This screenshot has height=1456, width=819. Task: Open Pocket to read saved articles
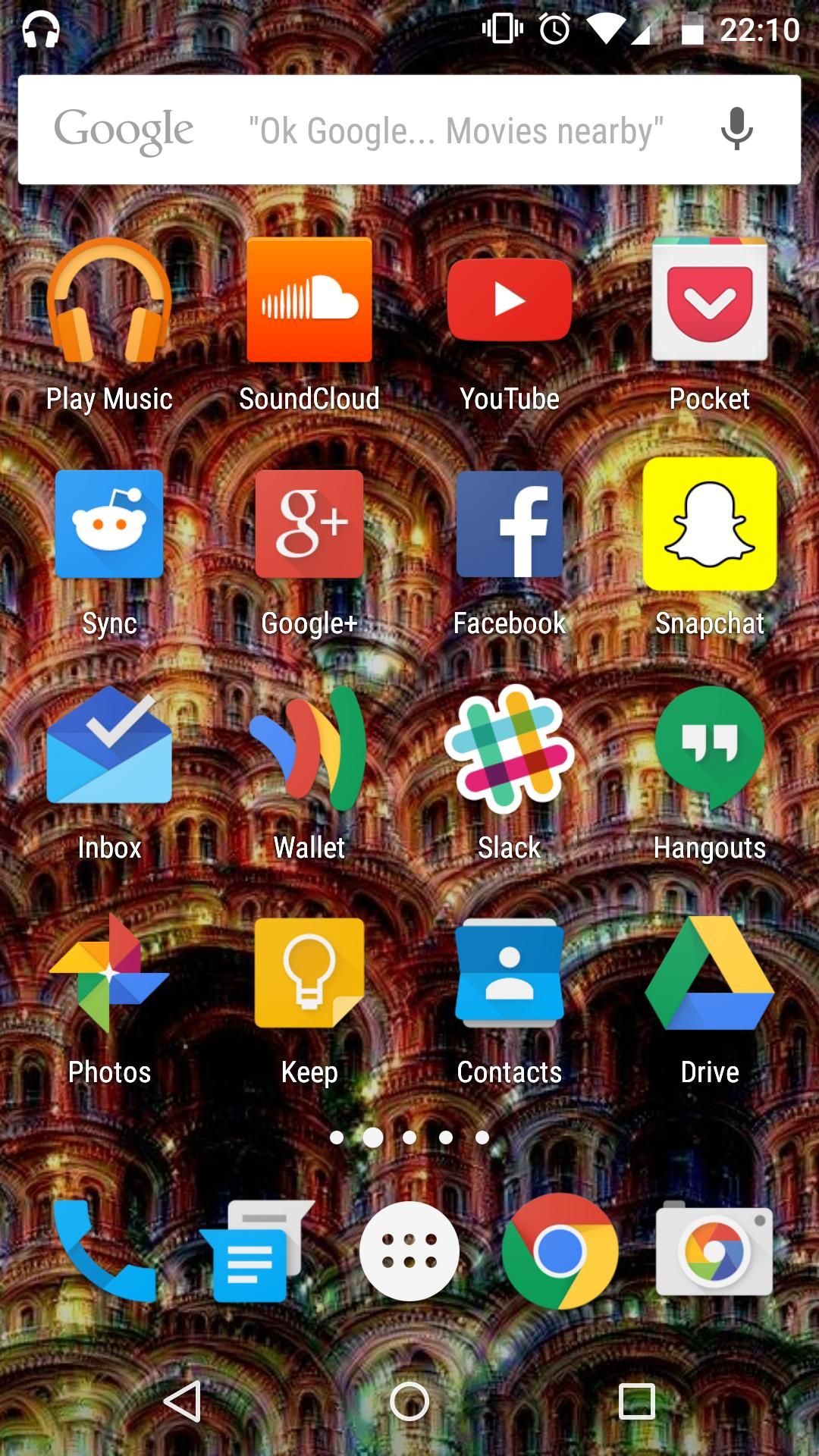click(710, 299)
